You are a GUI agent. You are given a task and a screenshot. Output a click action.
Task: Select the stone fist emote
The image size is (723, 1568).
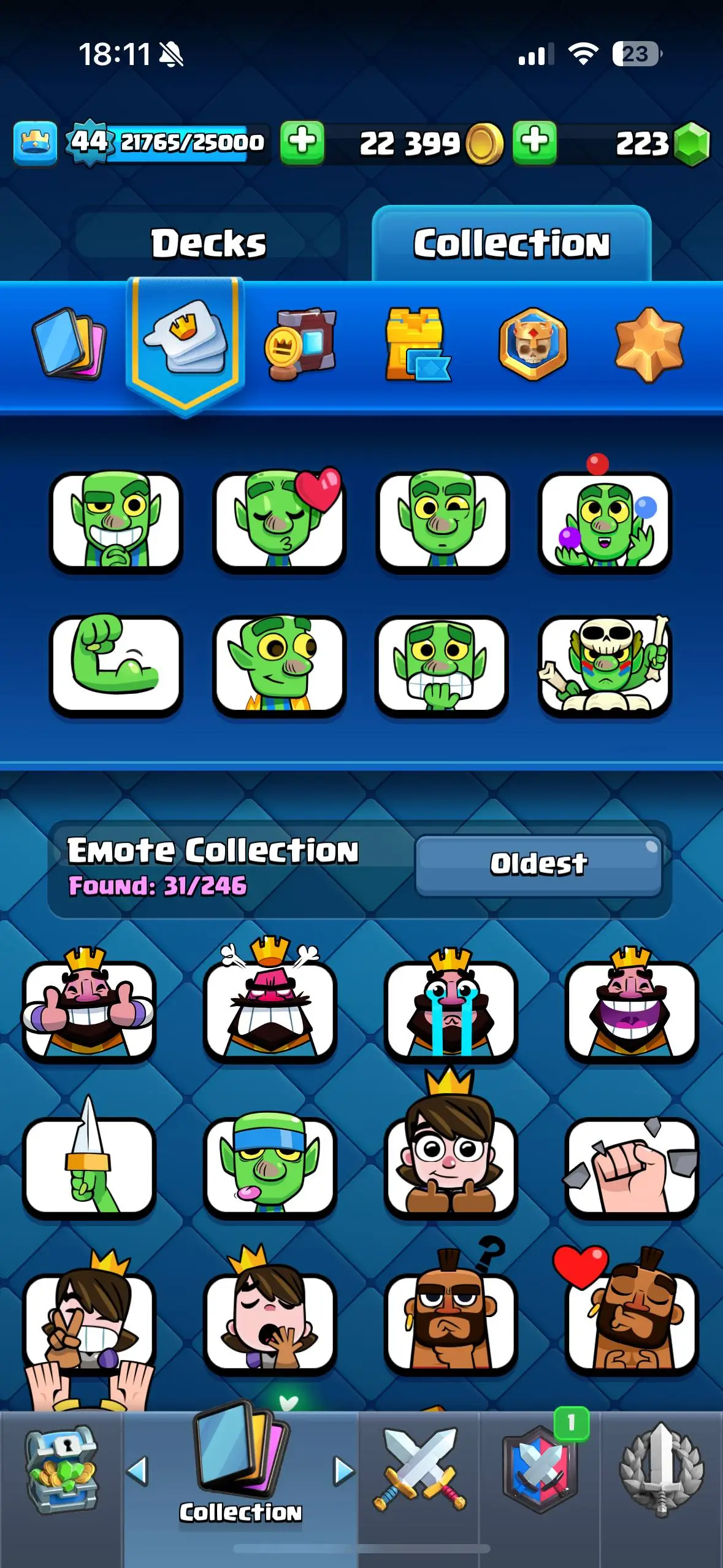(632, 1166)
